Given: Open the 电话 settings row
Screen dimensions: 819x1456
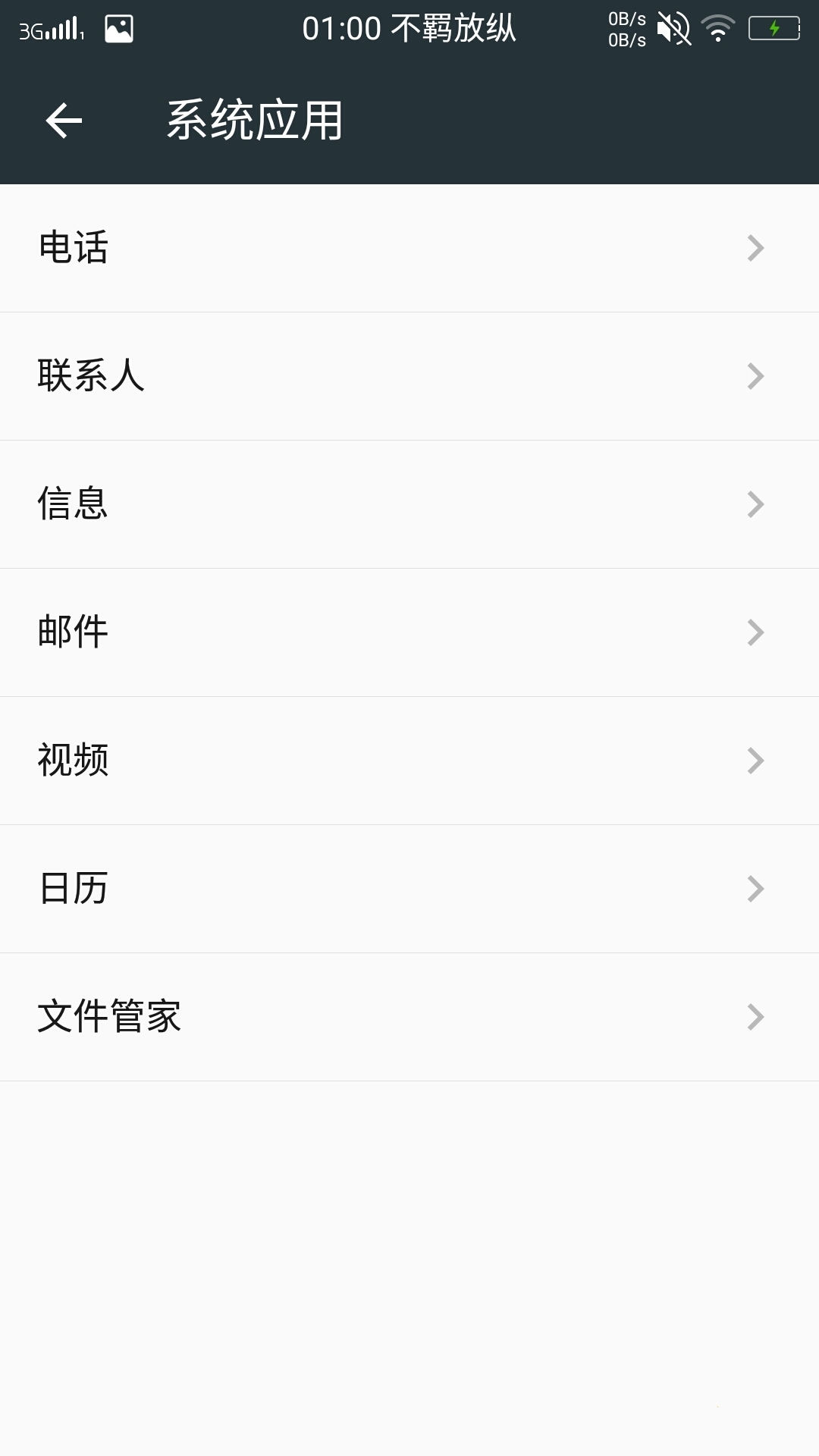Looking at the screenshot, I should click(x=409, y=248).
